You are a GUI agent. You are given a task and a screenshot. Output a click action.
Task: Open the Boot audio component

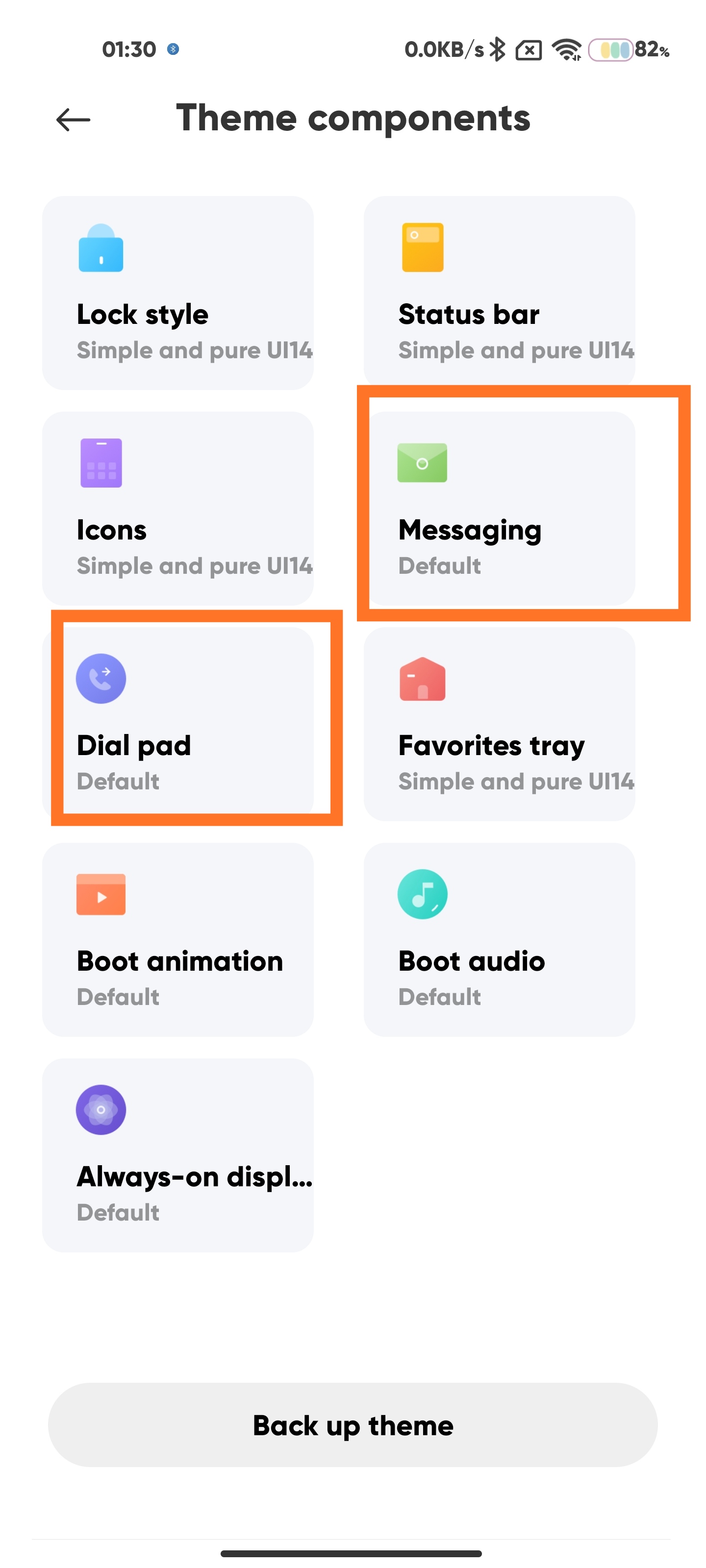point(500,939)
